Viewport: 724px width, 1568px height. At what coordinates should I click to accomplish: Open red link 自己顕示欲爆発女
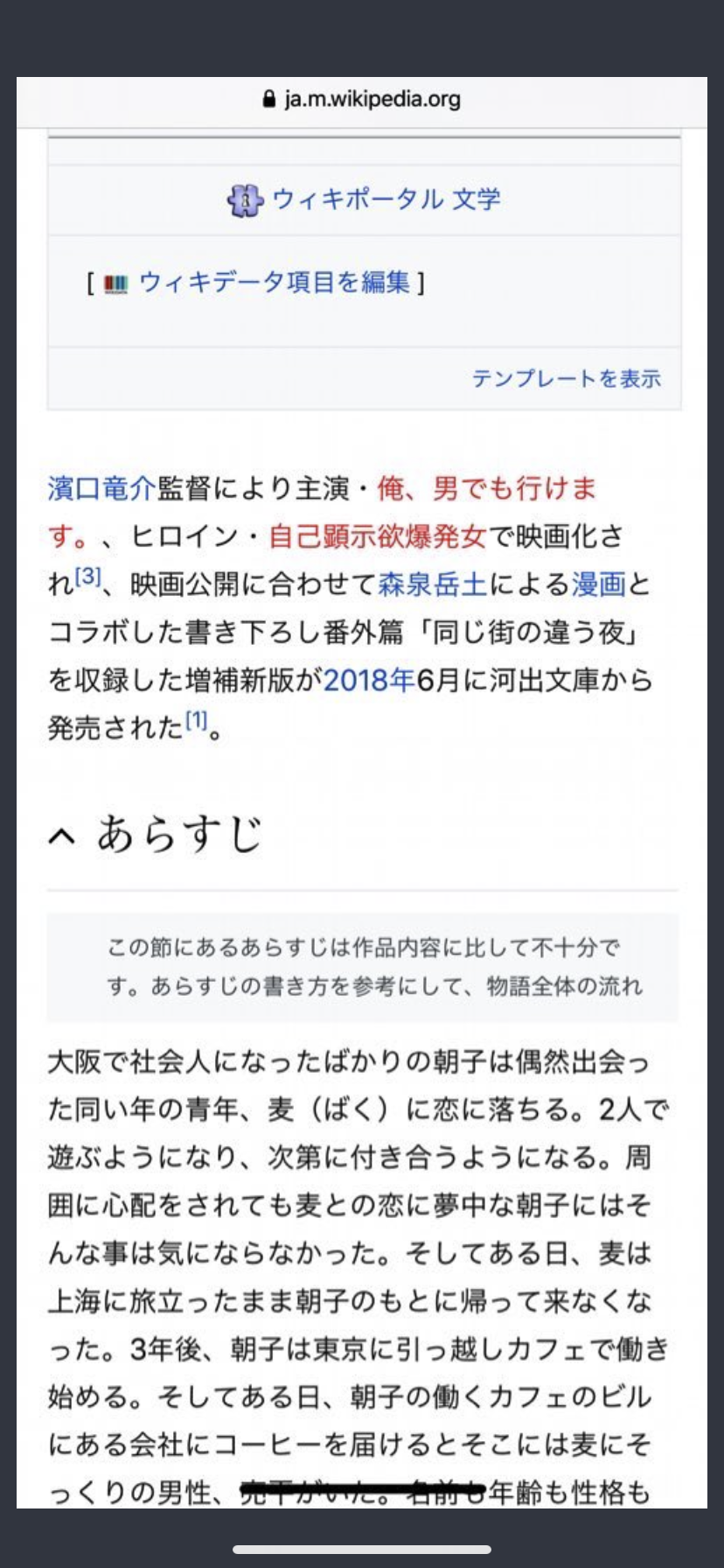(377, 535)
